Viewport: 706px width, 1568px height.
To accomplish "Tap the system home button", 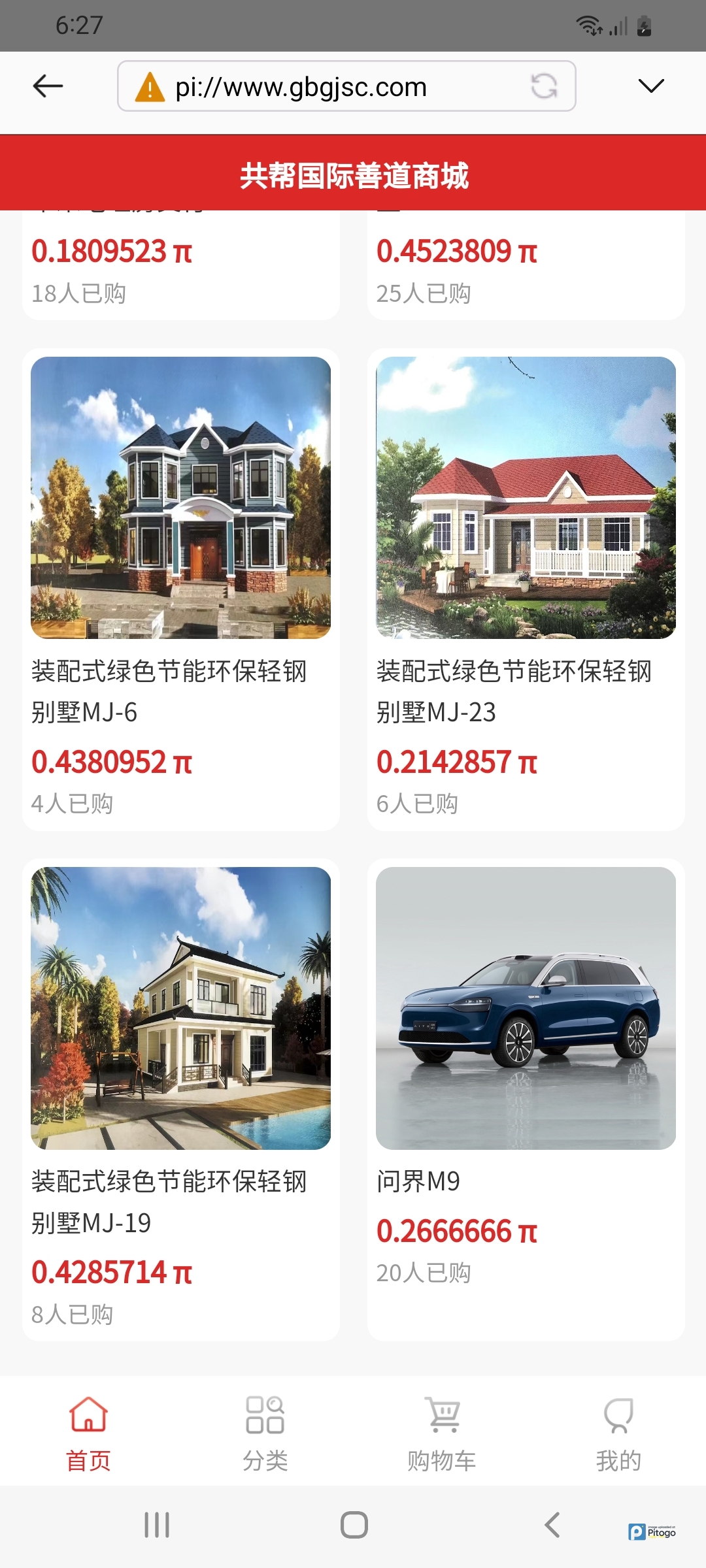I will (x=354, y=1525).
